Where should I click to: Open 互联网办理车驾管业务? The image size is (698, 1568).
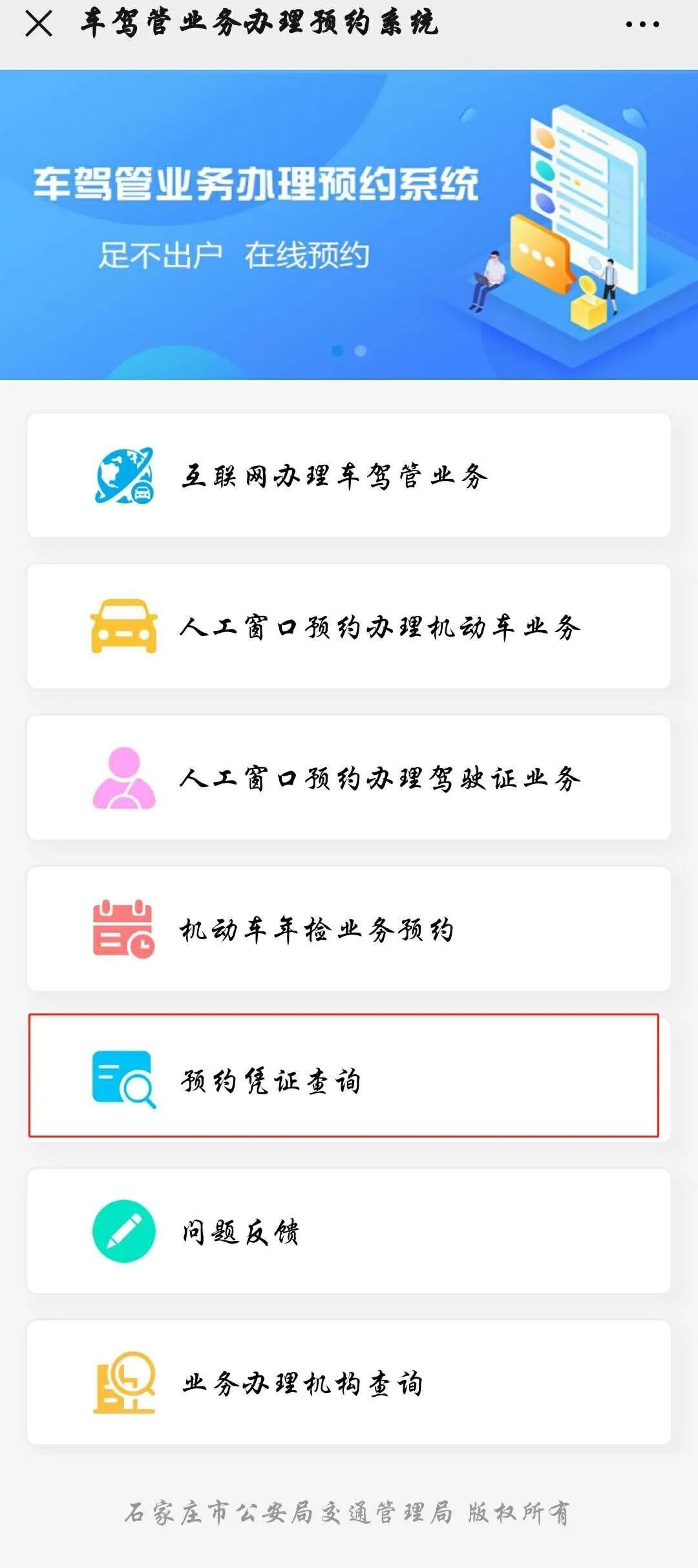pyautogui.click(x=348, y=476)
